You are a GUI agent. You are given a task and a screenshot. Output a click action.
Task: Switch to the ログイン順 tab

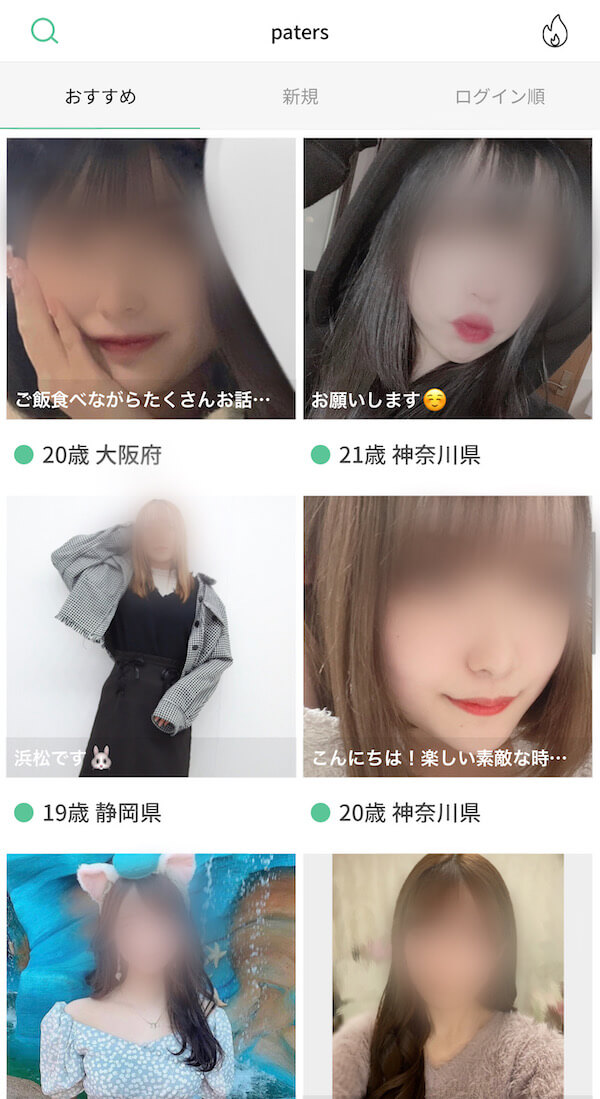500,96
